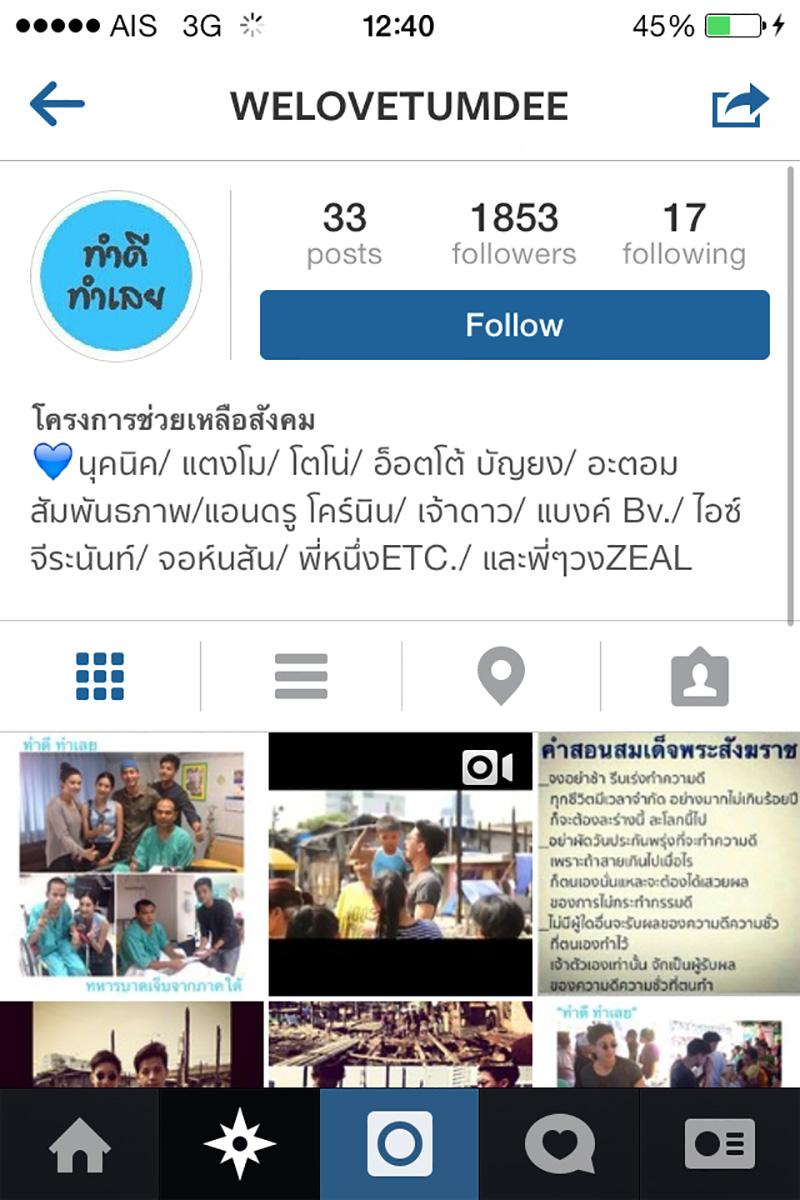Open the Explore star tab
800x1200 pixels.
[x=239, y=1145]
